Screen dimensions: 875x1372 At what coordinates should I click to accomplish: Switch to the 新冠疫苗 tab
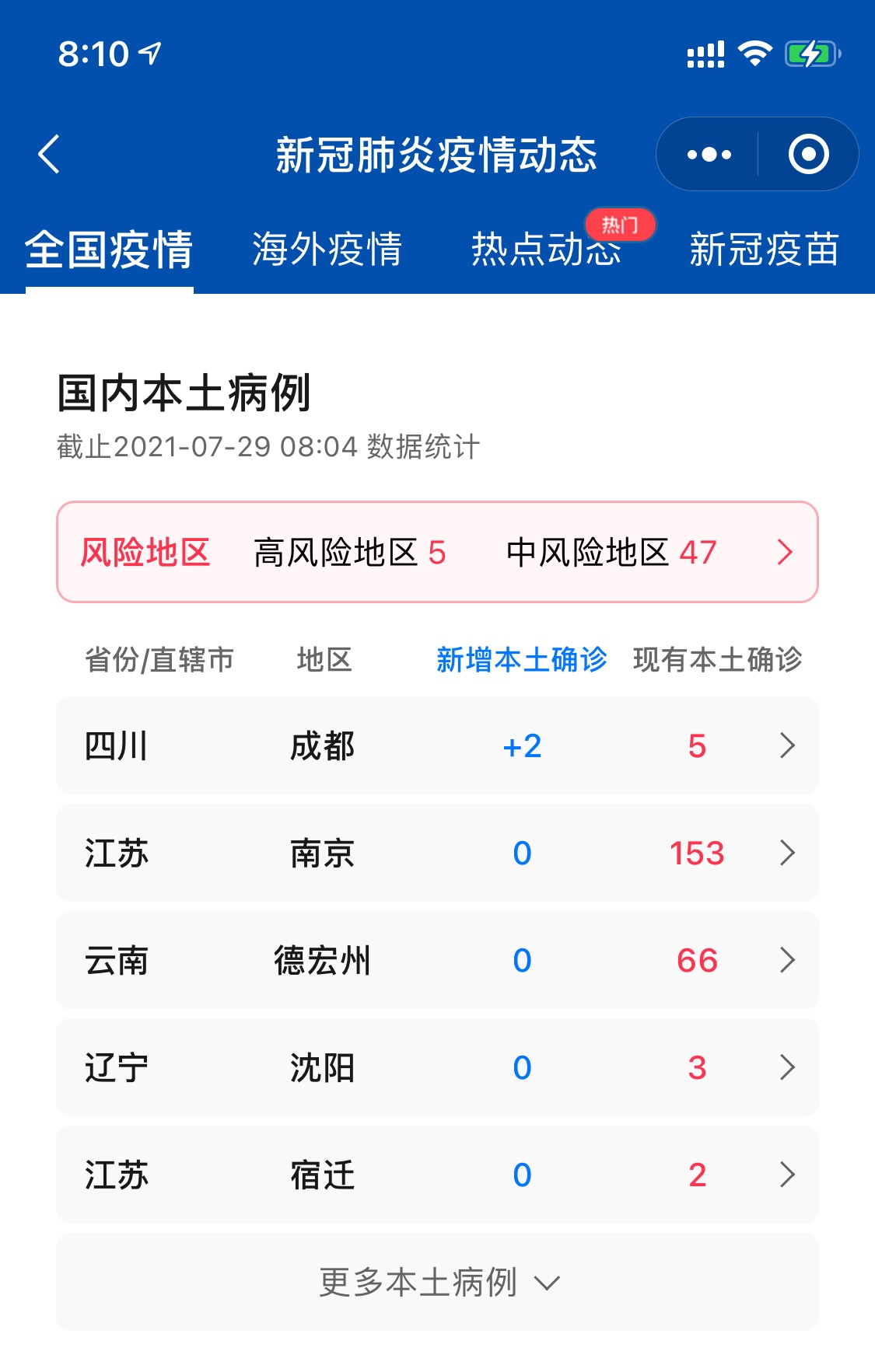(x=764, y=250)
